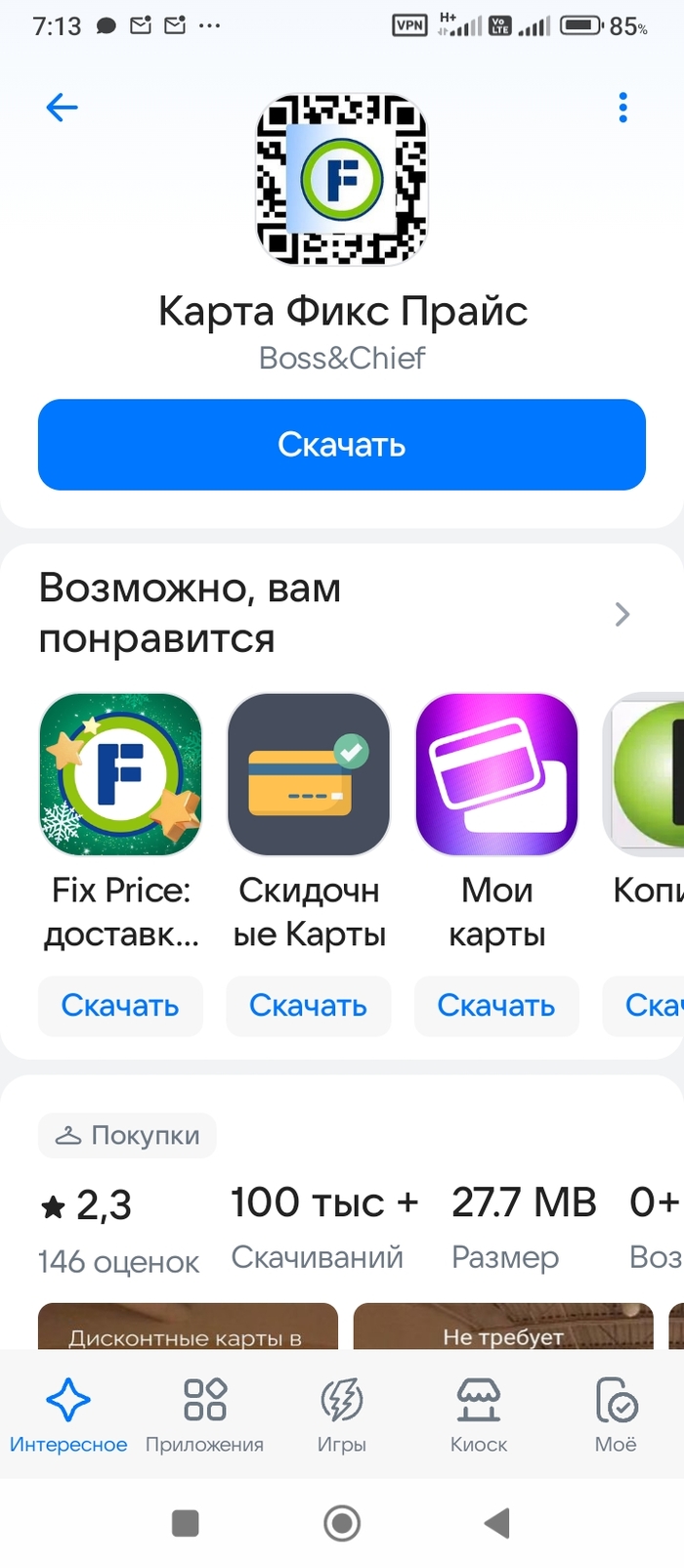
Task: Tap Скачать under Мои карты
Action: (496, 1005)
